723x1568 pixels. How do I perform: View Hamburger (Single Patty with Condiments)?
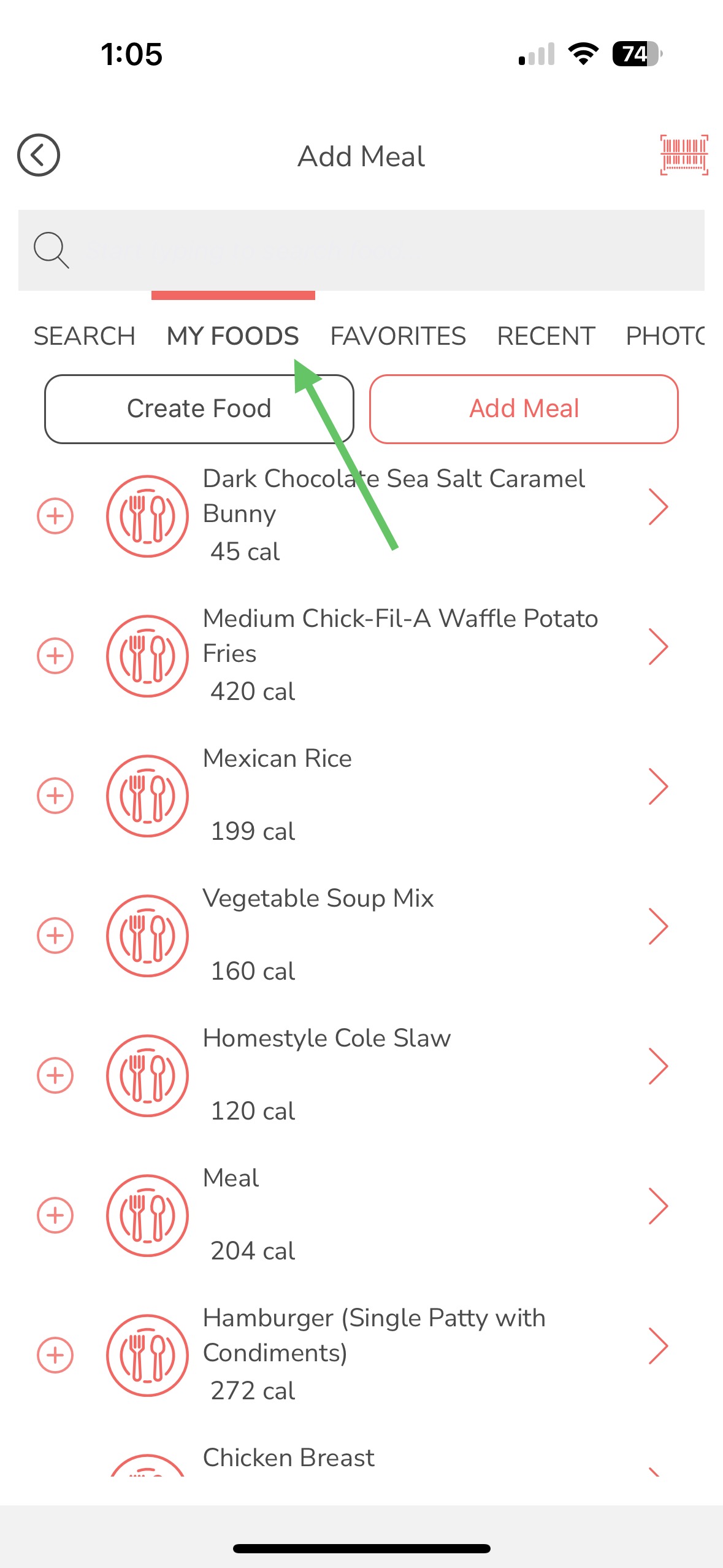pyautogui.click(x=657, y=1347)
